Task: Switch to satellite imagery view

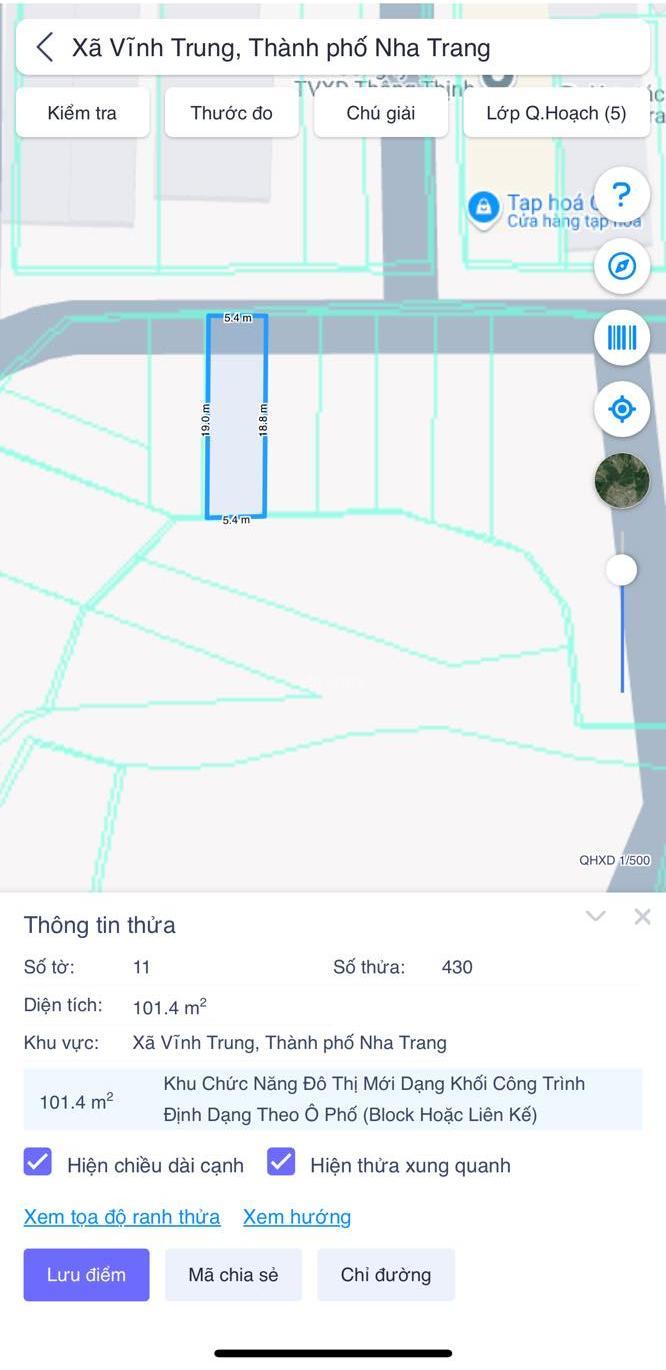Action: (621, 481)
